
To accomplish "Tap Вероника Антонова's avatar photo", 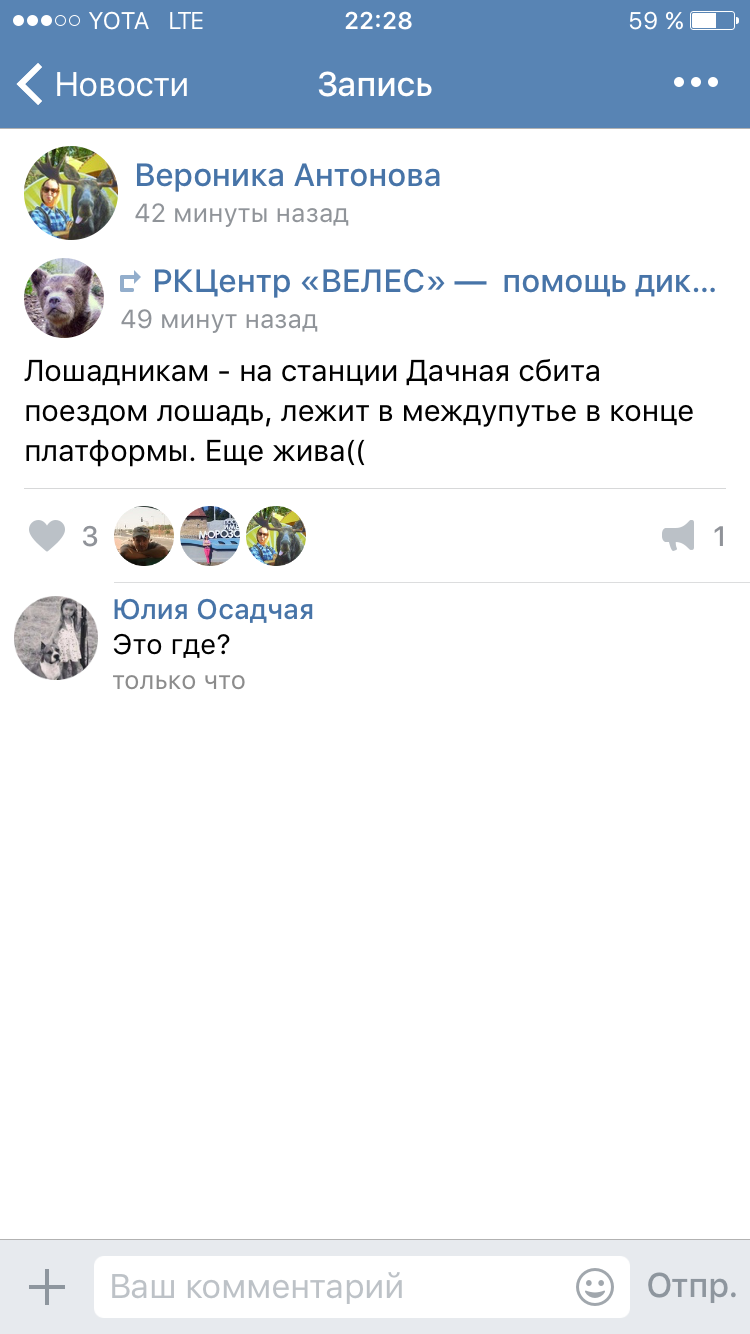I will click(71, 193).
